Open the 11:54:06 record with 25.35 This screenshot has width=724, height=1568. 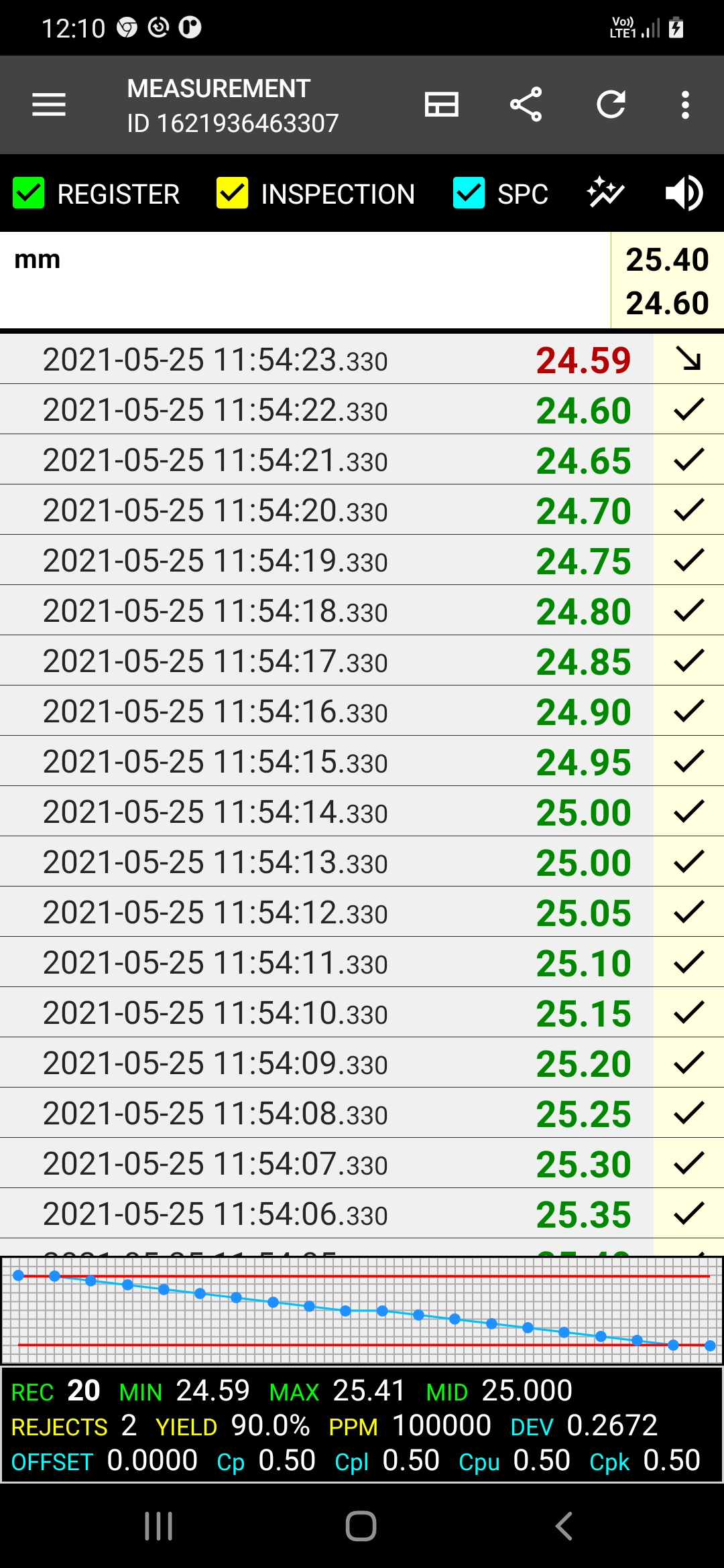click(x=362, y=1214)
